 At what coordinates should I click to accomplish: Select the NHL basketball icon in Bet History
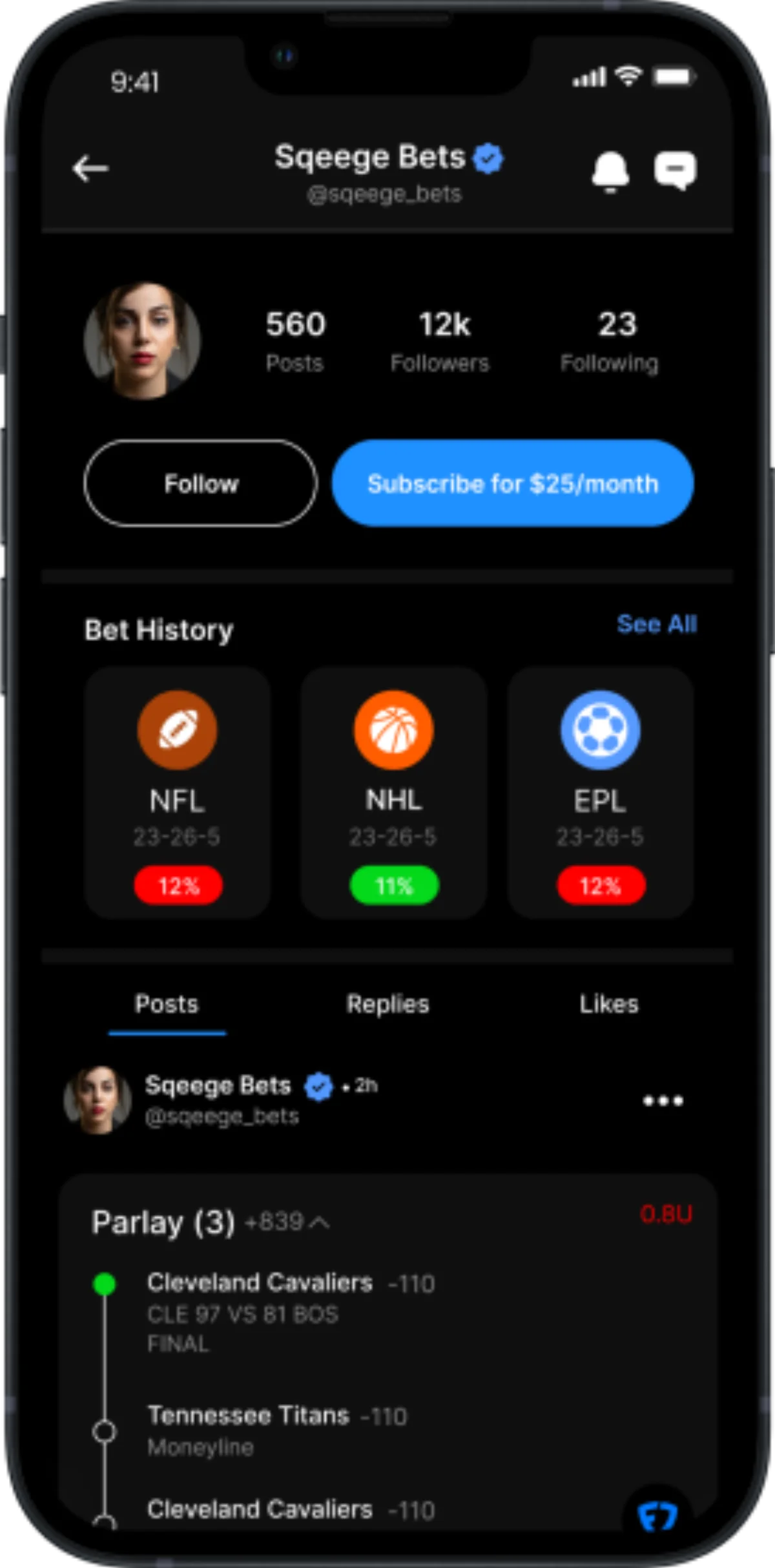(x=393, y=728)
